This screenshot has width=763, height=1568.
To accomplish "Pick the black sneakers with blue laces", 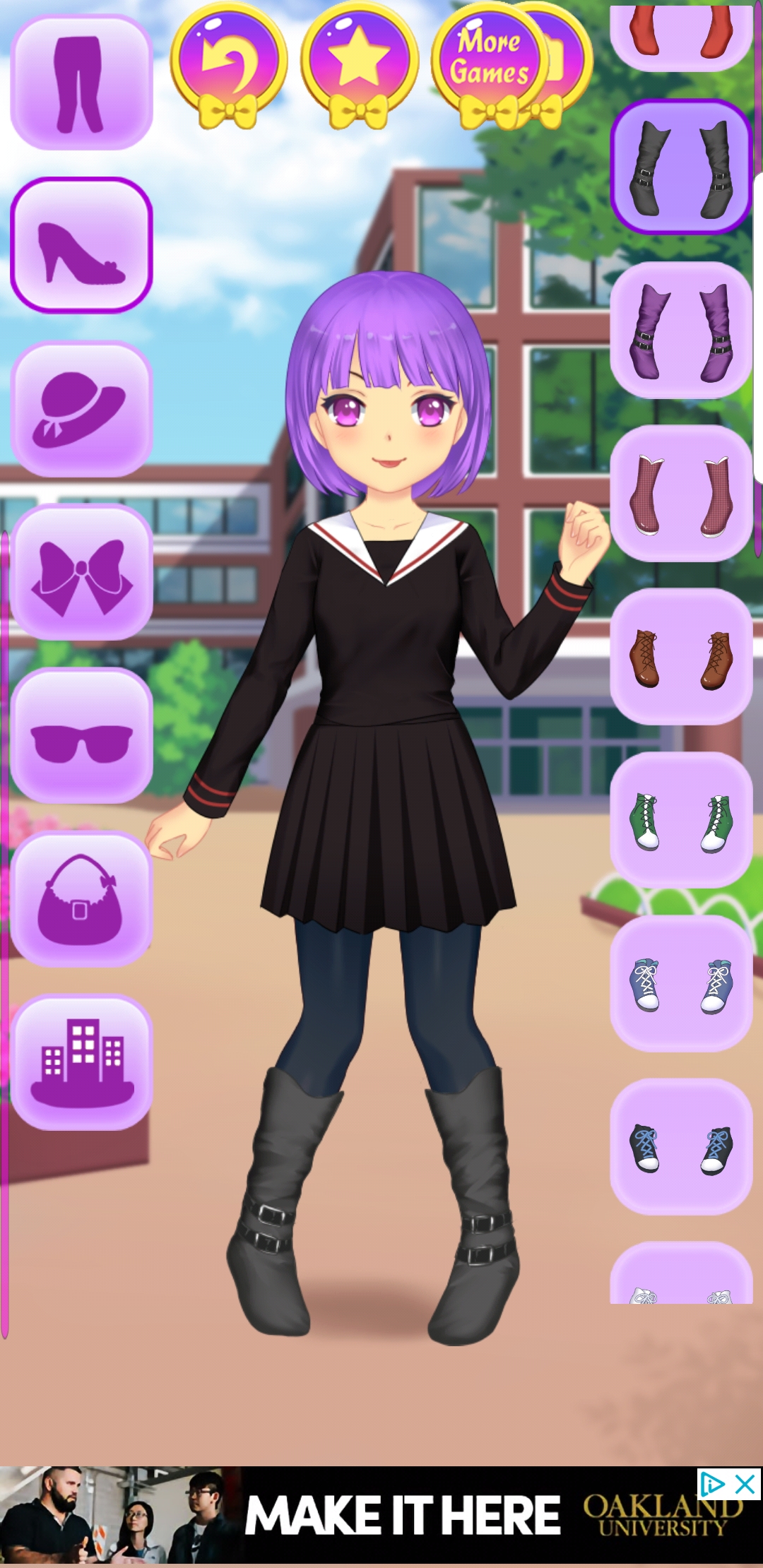I will (x=681, y=1146).
